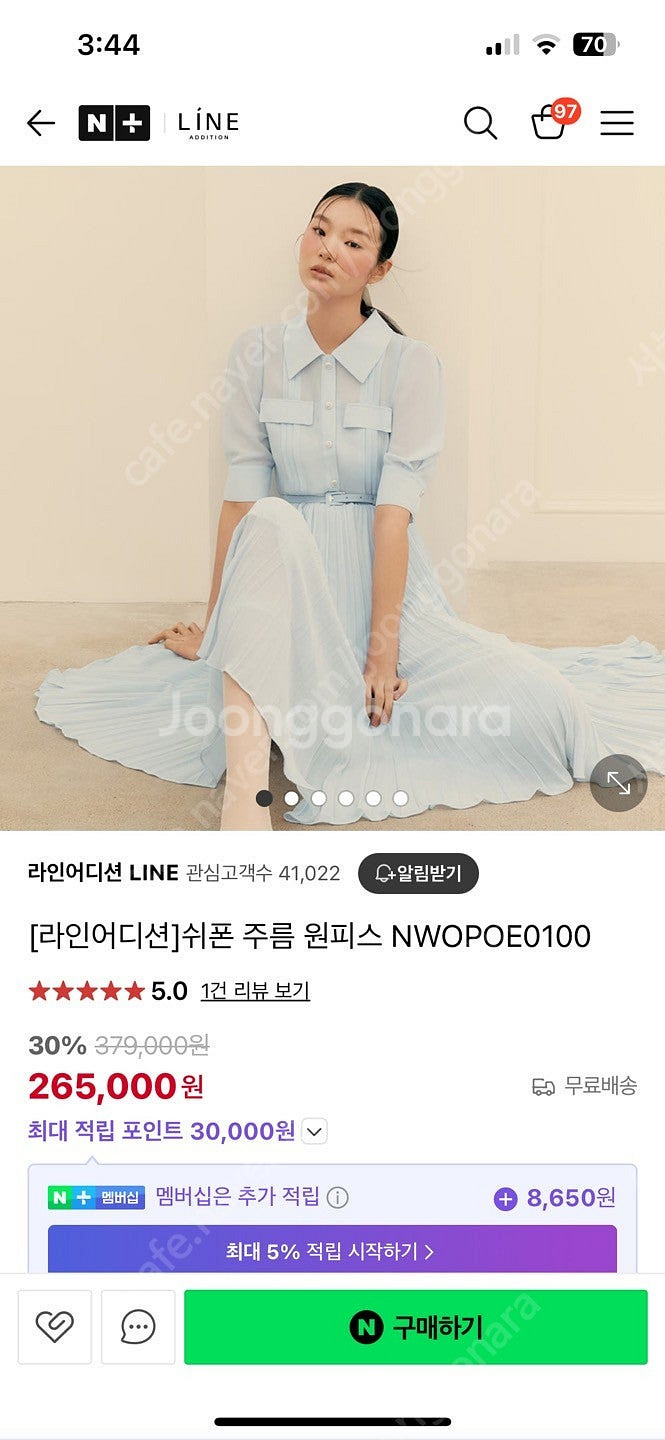665x1440 pixels.
Task: Open the chat inquiry icon
Action: 138,1327
